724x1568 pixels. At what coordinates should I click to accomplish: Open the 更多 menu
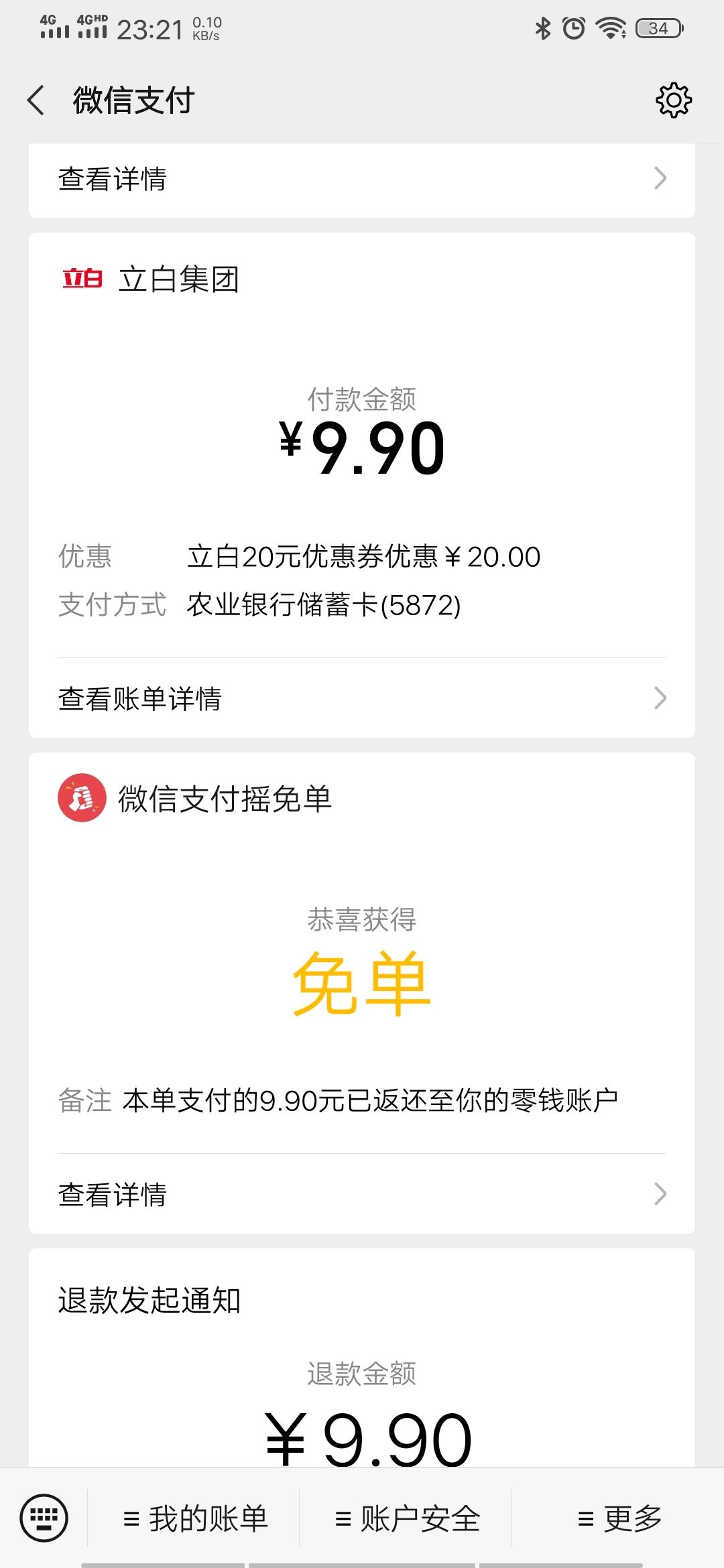619,1518
